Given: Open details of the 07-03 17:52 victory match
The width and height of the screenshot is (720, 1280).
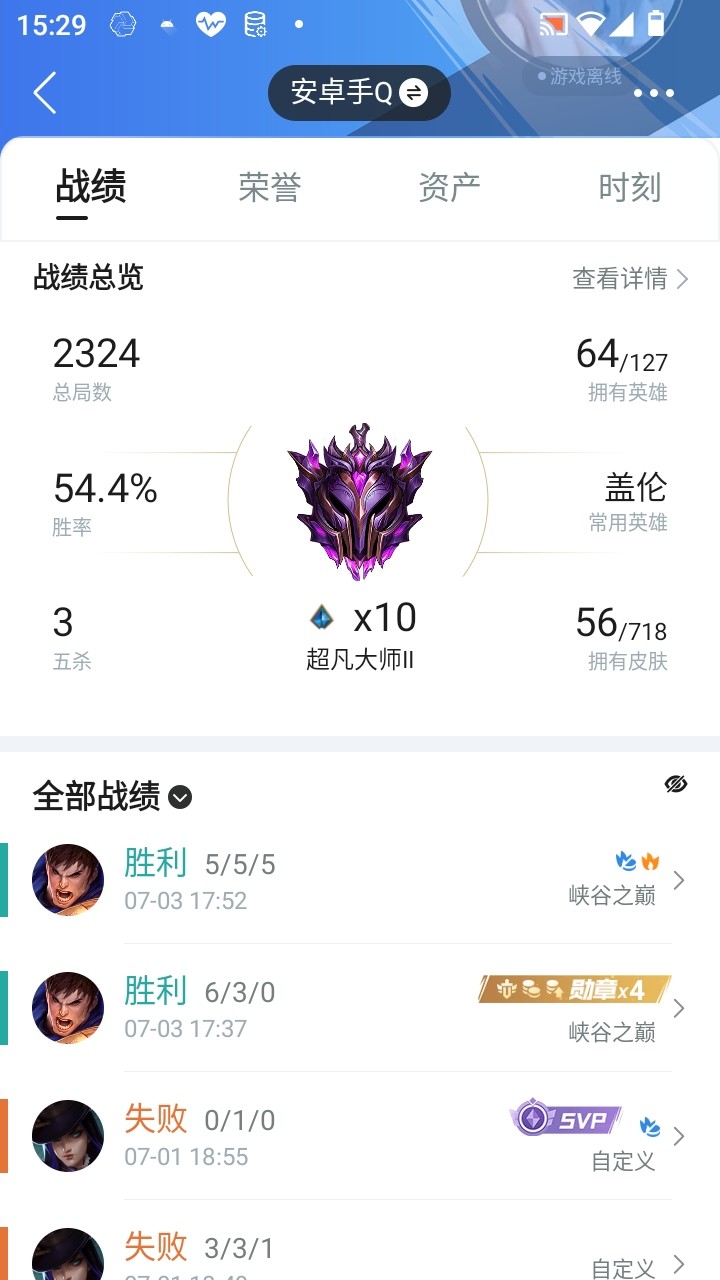Looking at the screenshot, I should 360,878.
